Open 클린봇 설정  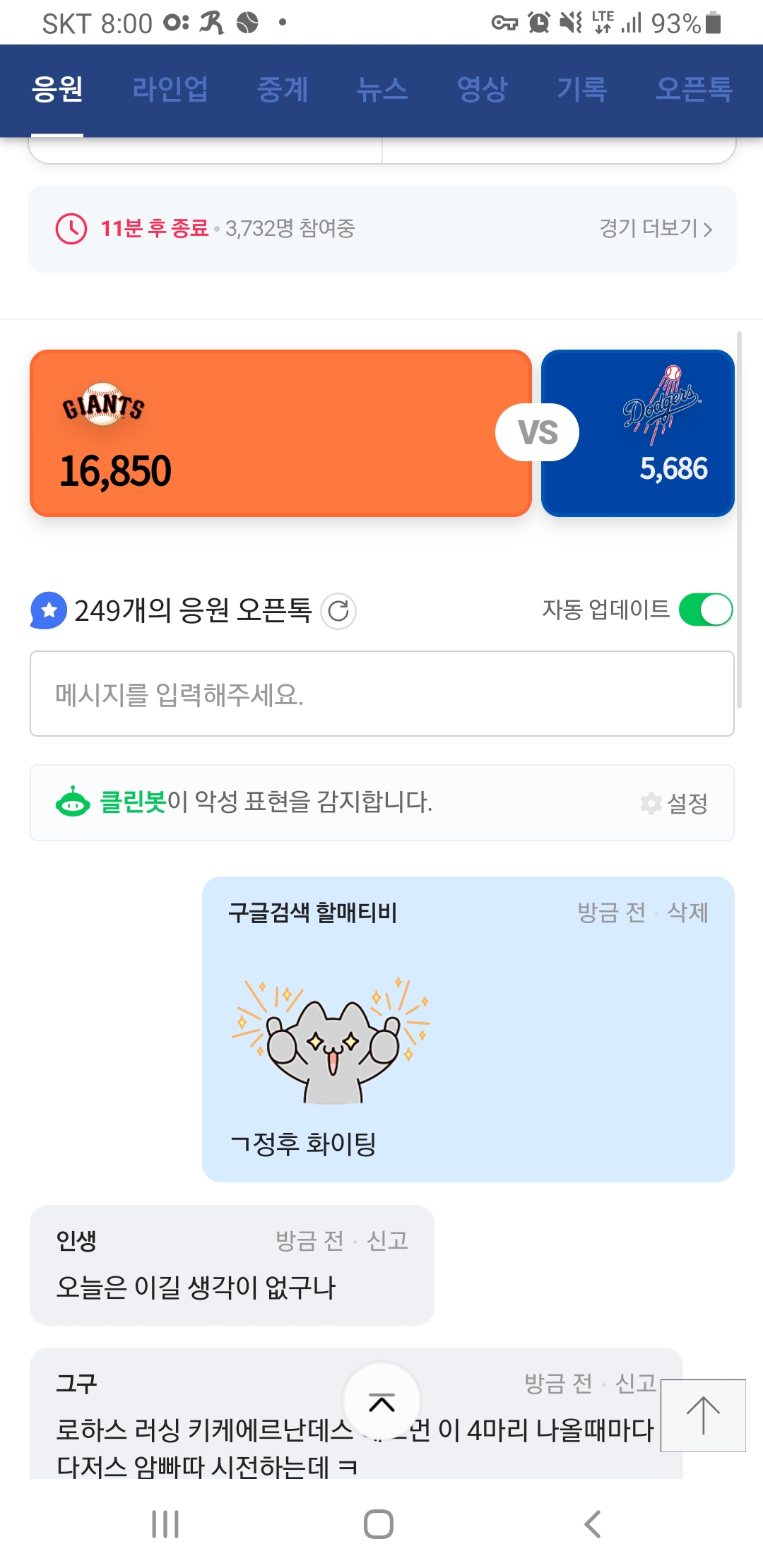click(x=675, y=803)
